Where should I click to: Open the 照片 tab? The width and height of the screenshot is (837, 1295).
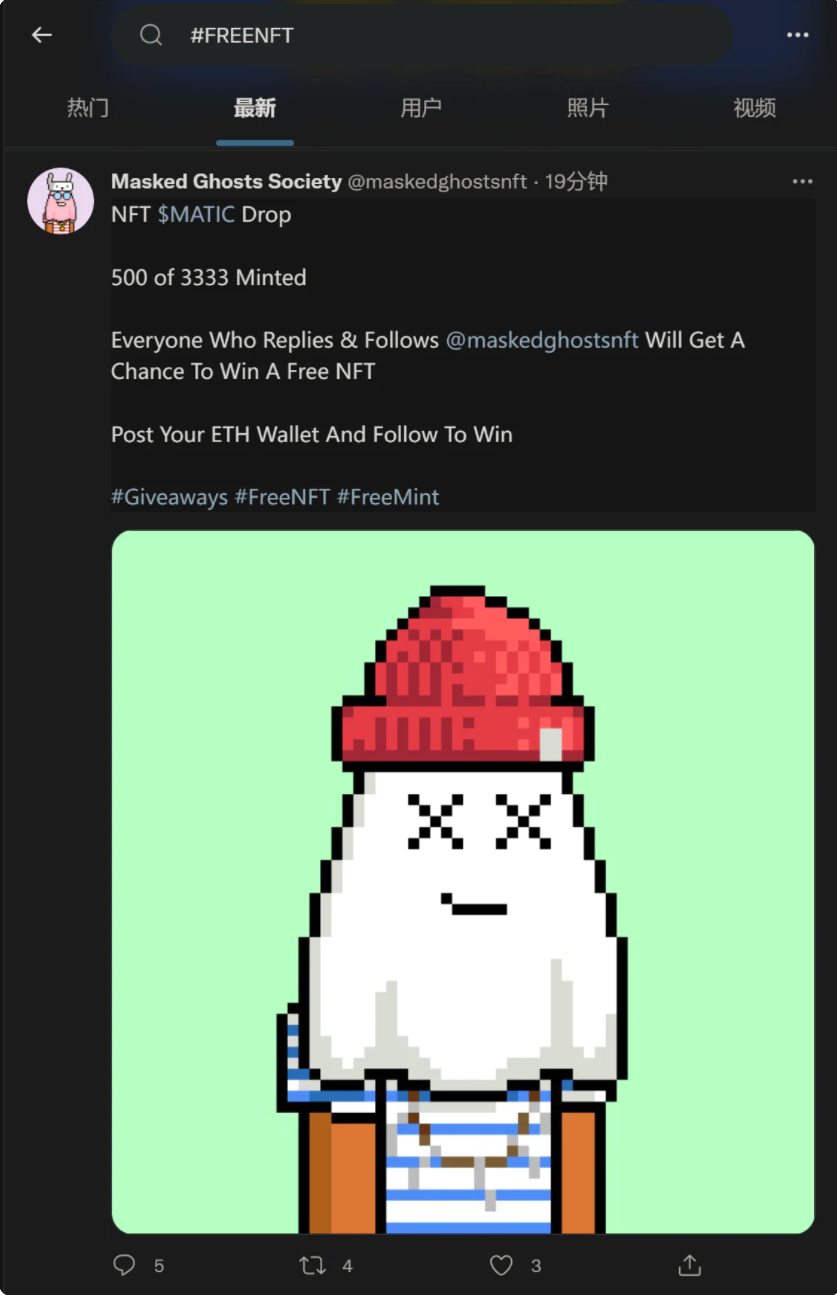[587, 108]
